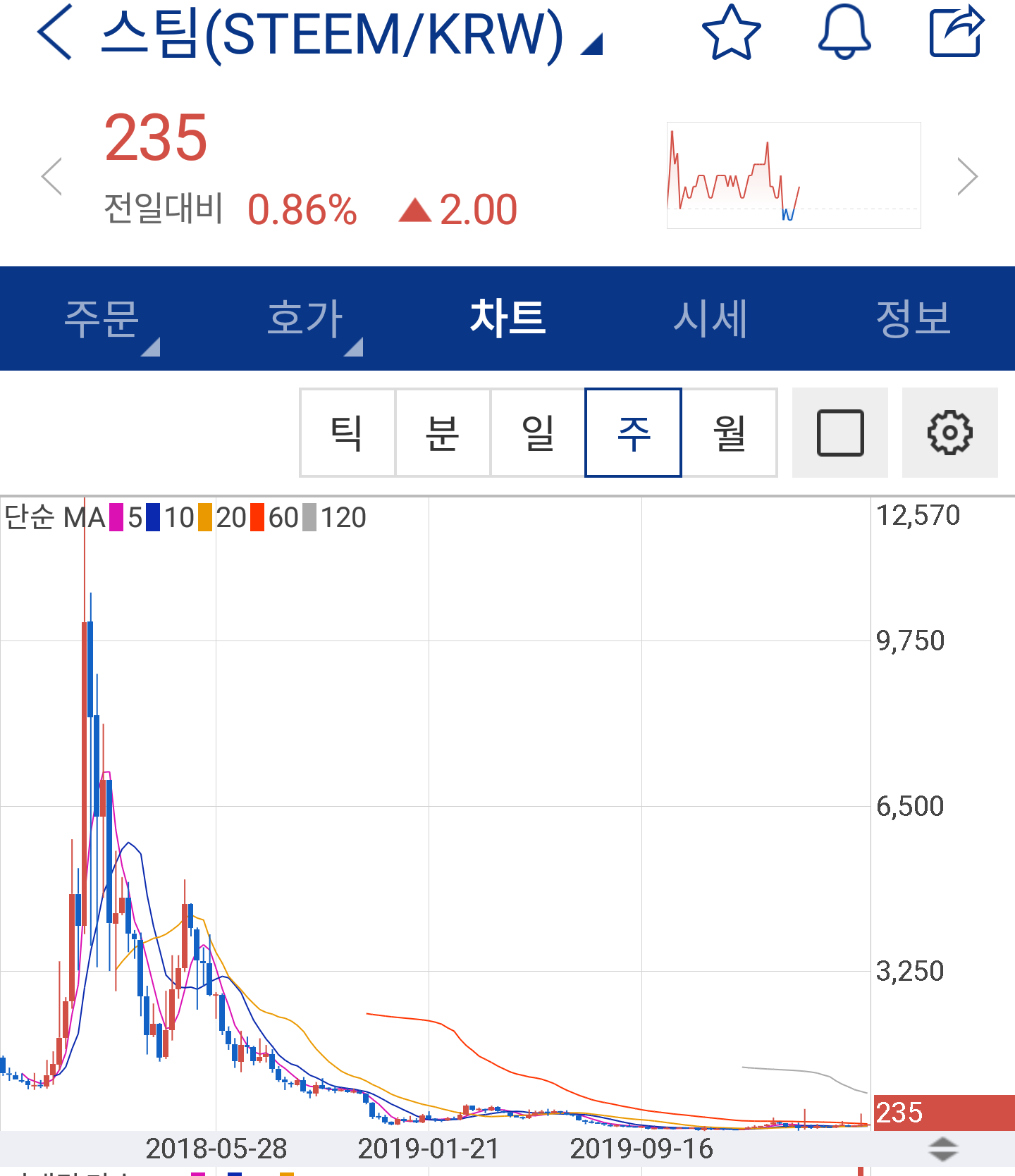Add STEEM to favorites with the star
The height and width of the screenshot is (1176, 1015).
coord(732,32)
